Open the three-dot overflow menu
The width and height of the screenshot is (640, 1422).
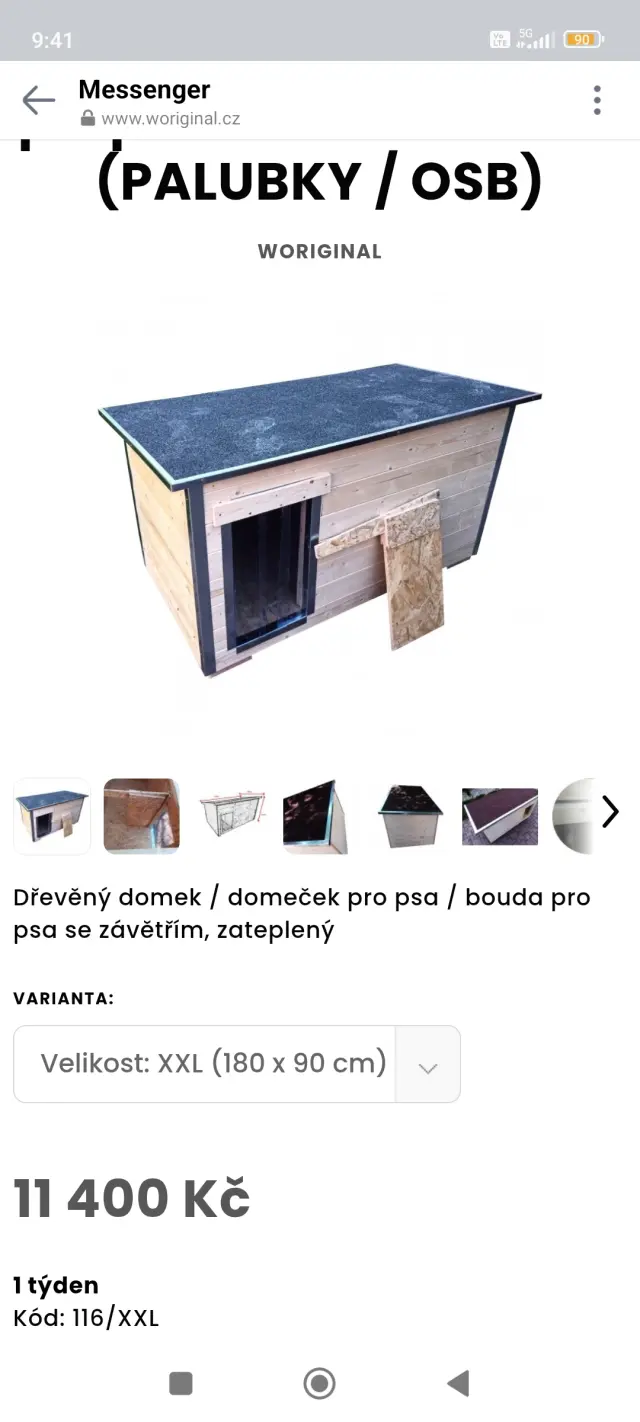click(x=597, y=100)
